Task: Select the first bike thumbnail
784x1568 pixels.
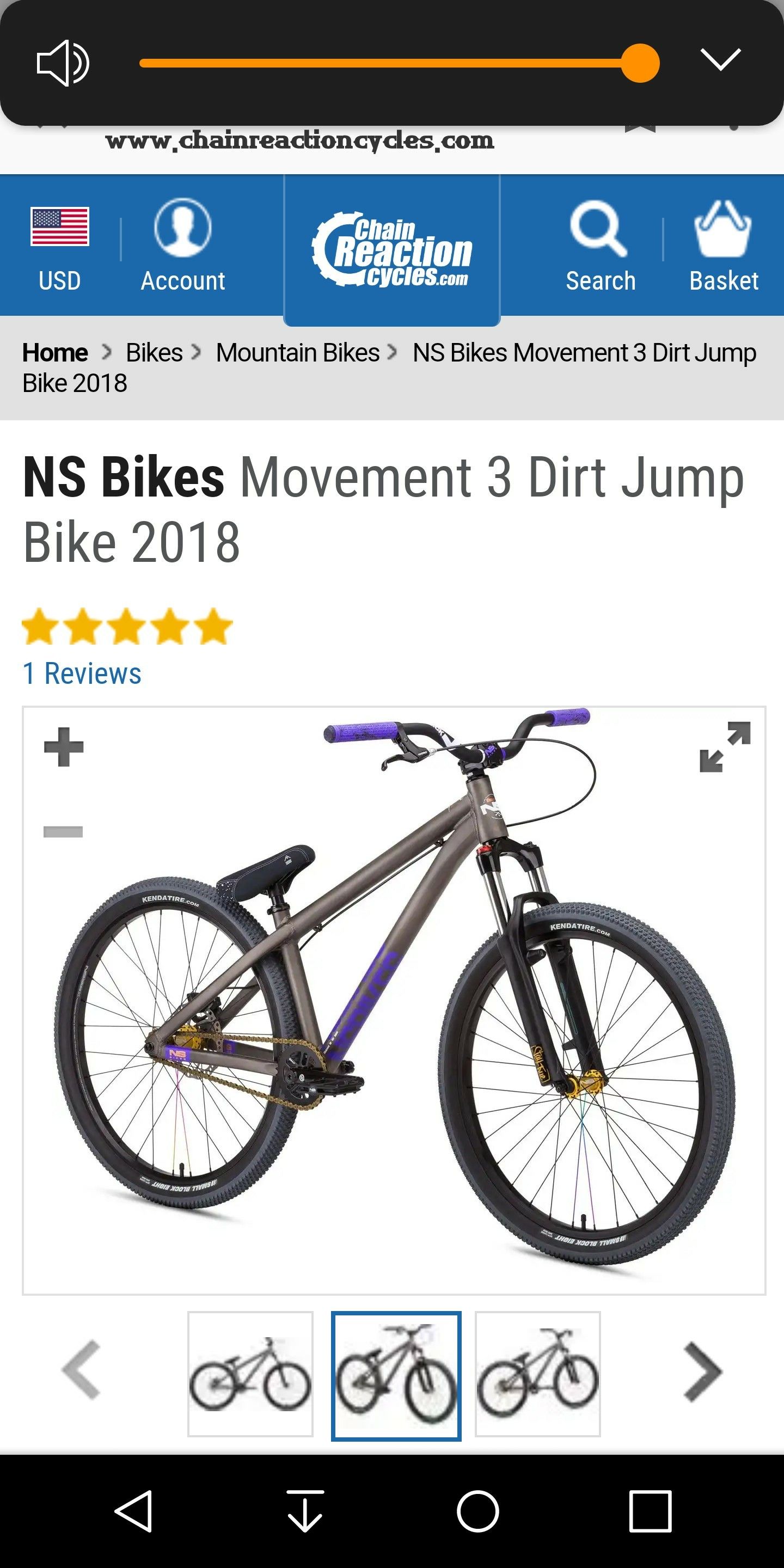Action: (x=250, y=1374)
